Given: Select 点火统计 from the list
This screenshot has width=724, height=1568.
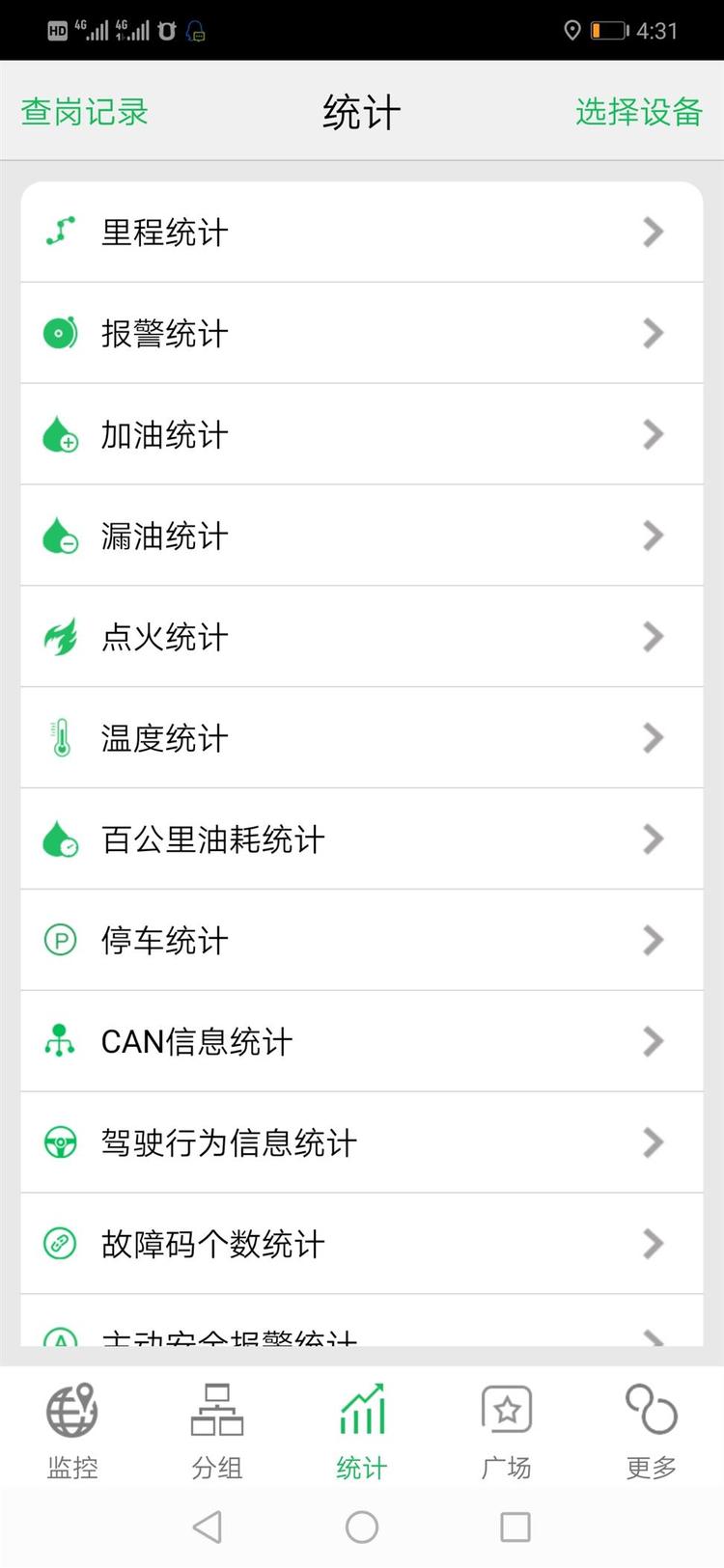Looking at the screenshot, I should pos(361,638).
